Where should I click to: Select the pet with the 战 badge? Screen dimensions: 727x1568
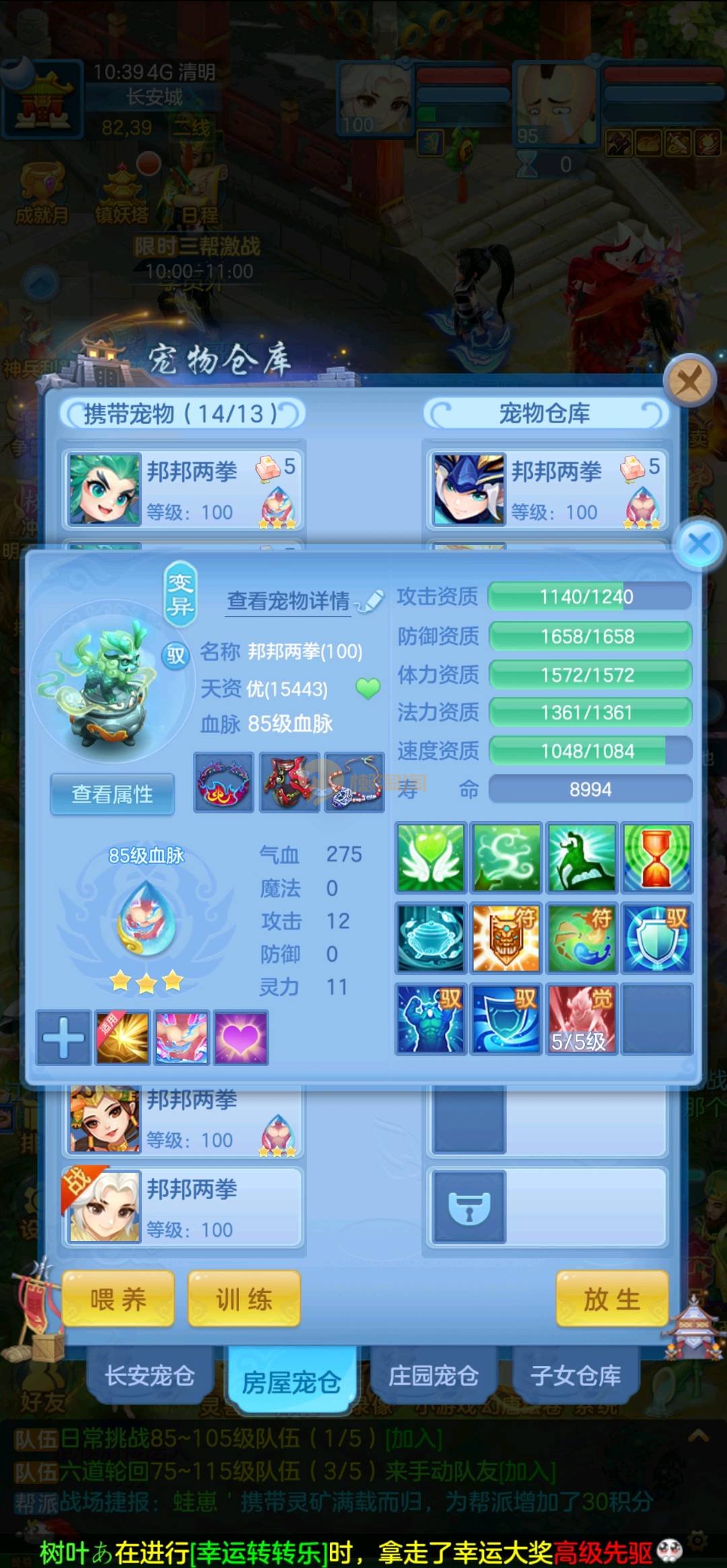[182, 1207]
